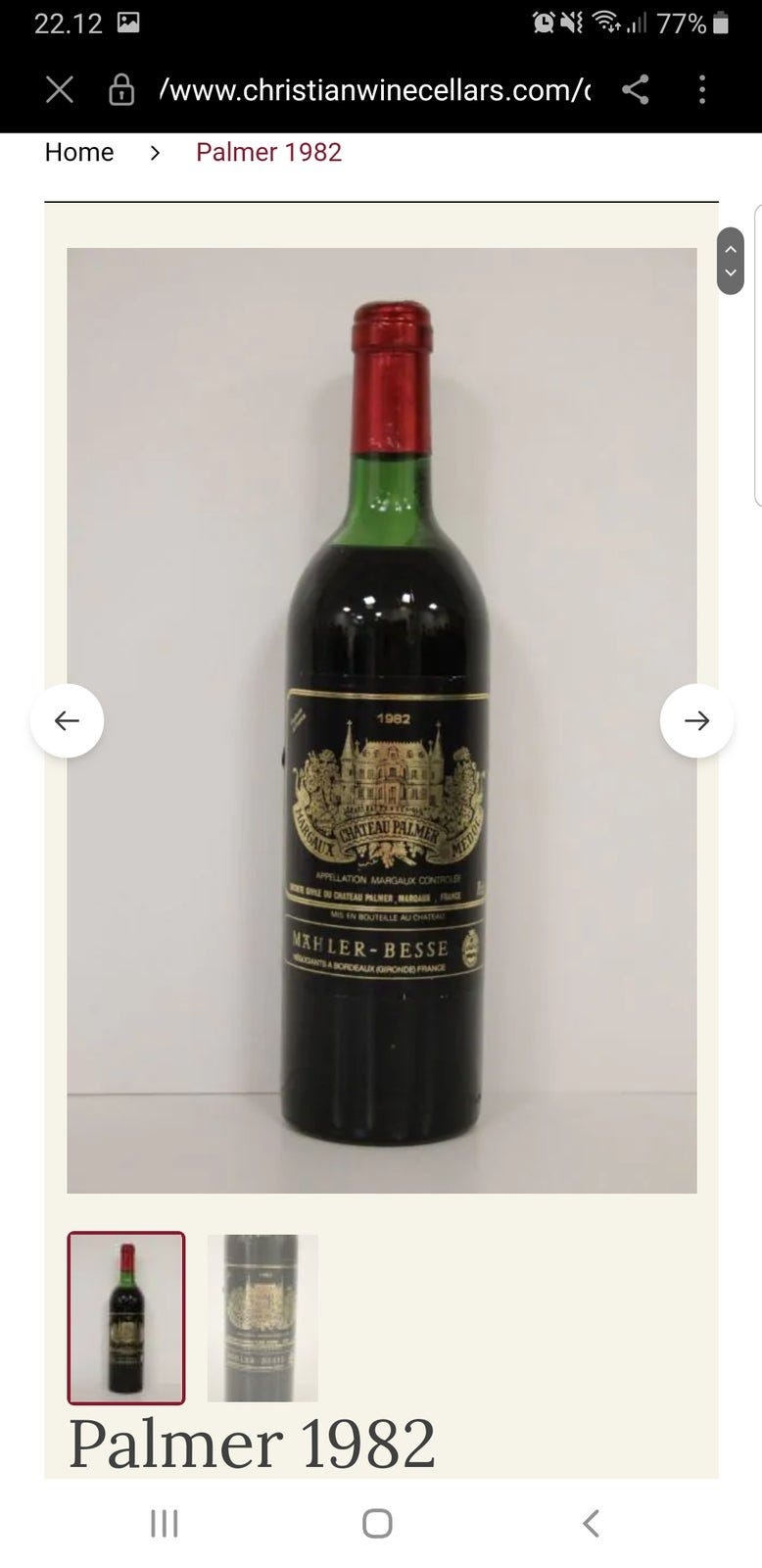Select the second label close-up thumbnail

click(x=262, y=1317)
